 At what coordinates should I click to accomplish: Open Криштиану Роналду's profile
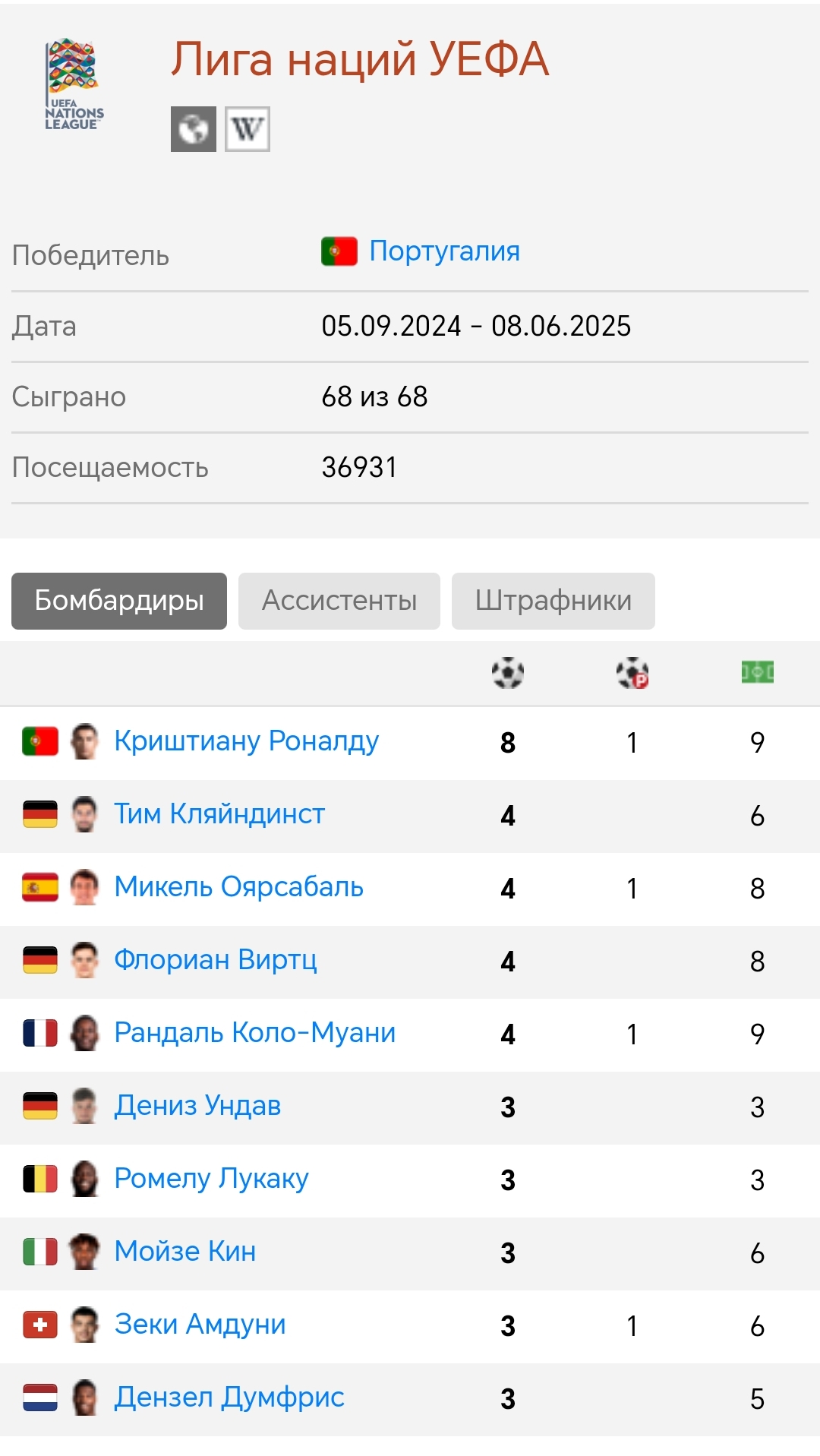tap(246, 741)
